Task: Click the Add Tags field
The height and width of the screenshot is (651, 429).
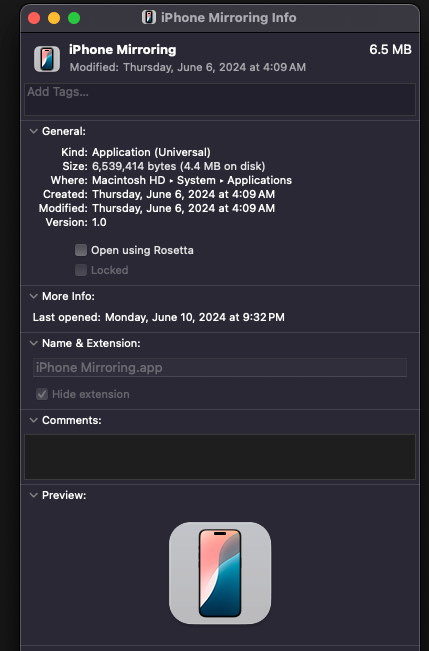Action: tap(220, 99)
